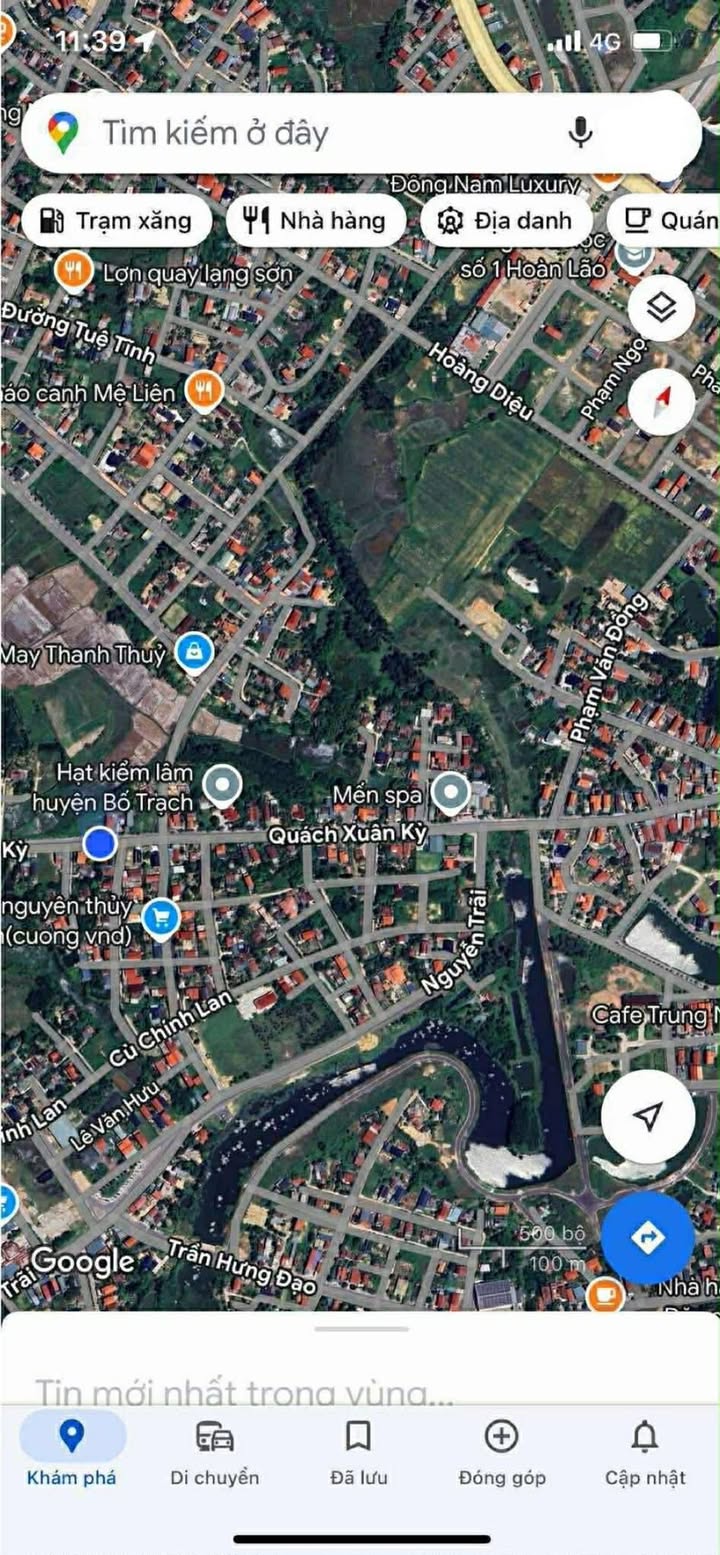720x1555 pixels.
Task: Select "Hạt kiểm lâm huyện Bố Trạch" marker
Action: 221,786
